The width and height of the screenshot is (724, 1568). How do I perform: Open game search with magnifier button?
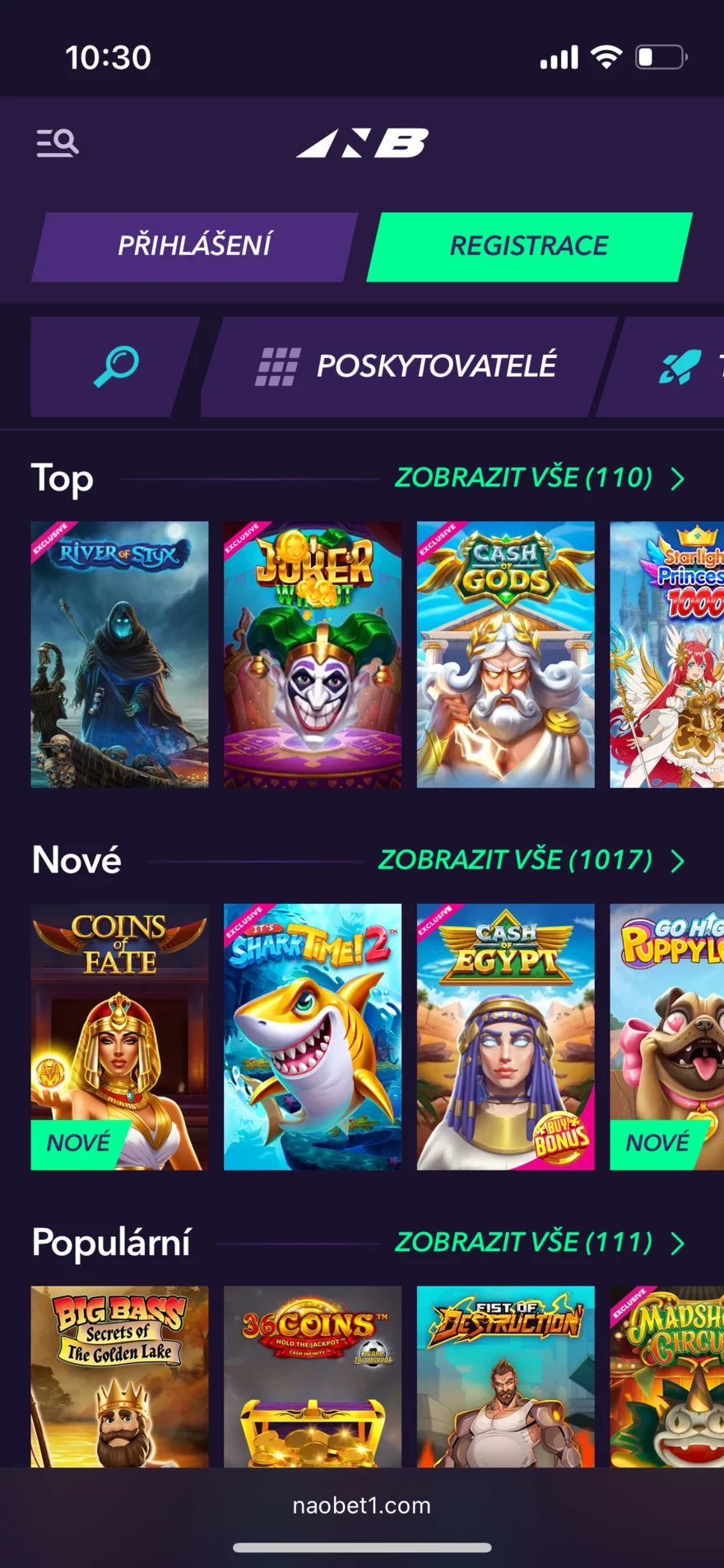[x=114, y=366]
